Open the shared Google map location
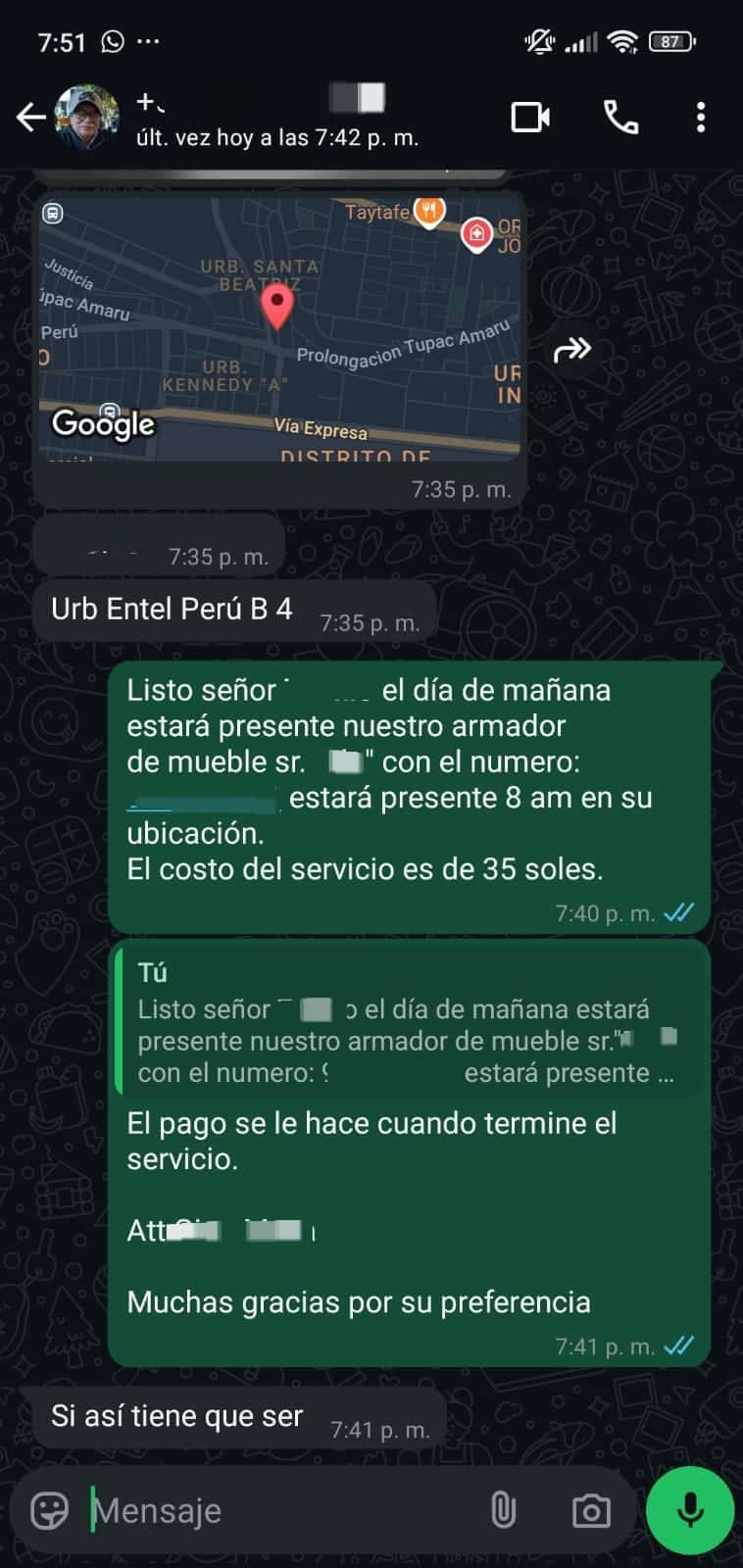 coord(279,325)
